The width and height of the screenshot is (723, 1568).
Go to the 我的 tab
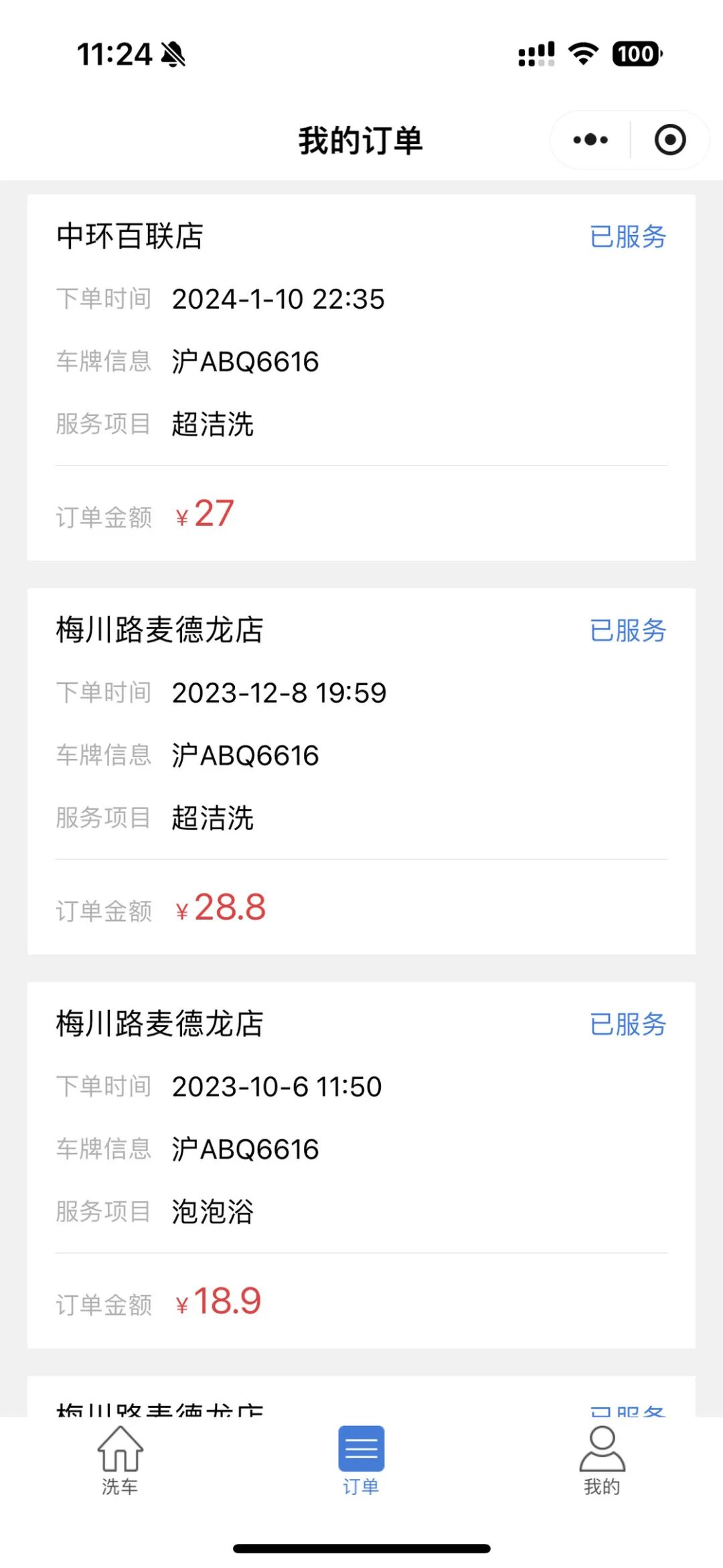602,1460
